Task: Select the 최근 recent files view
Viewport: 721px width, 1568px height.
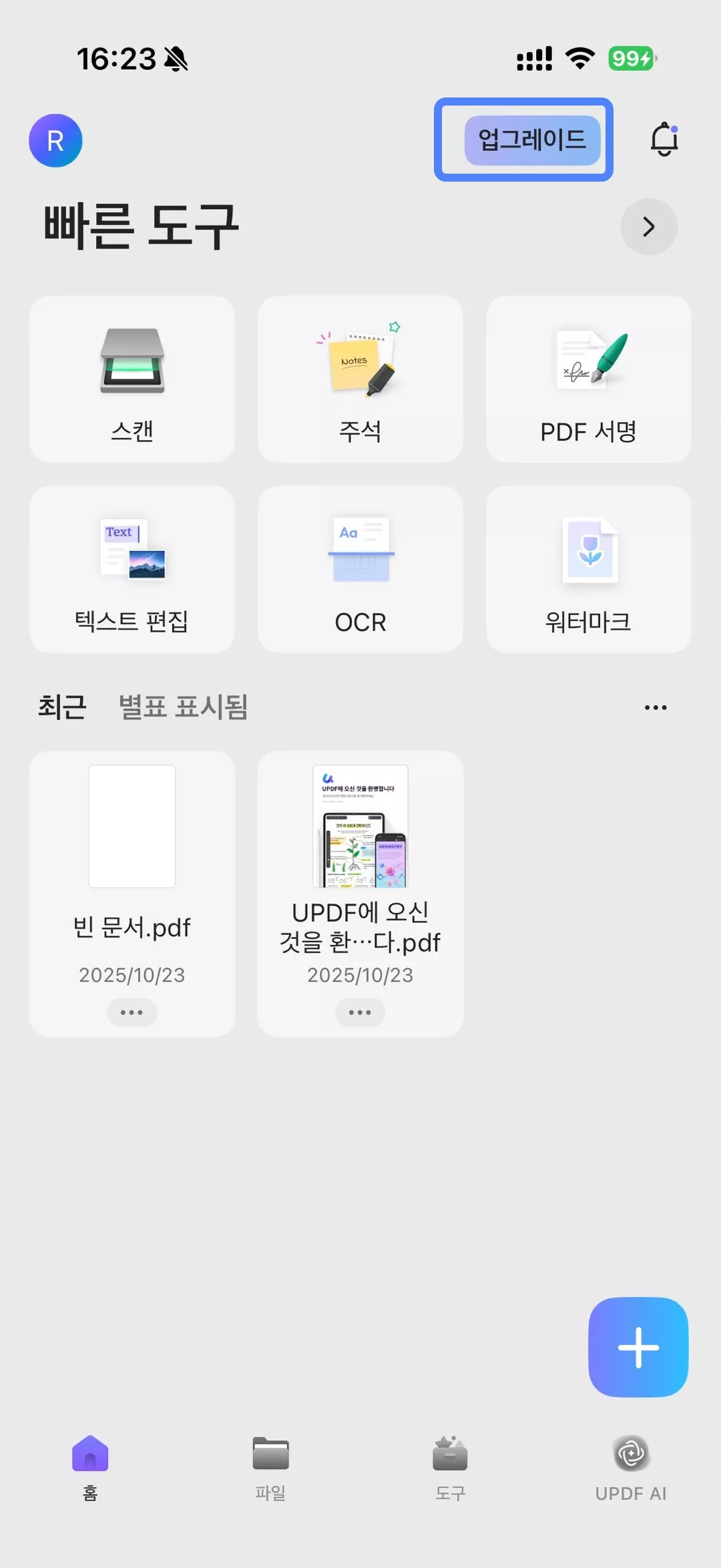Action: coord(61,709)
